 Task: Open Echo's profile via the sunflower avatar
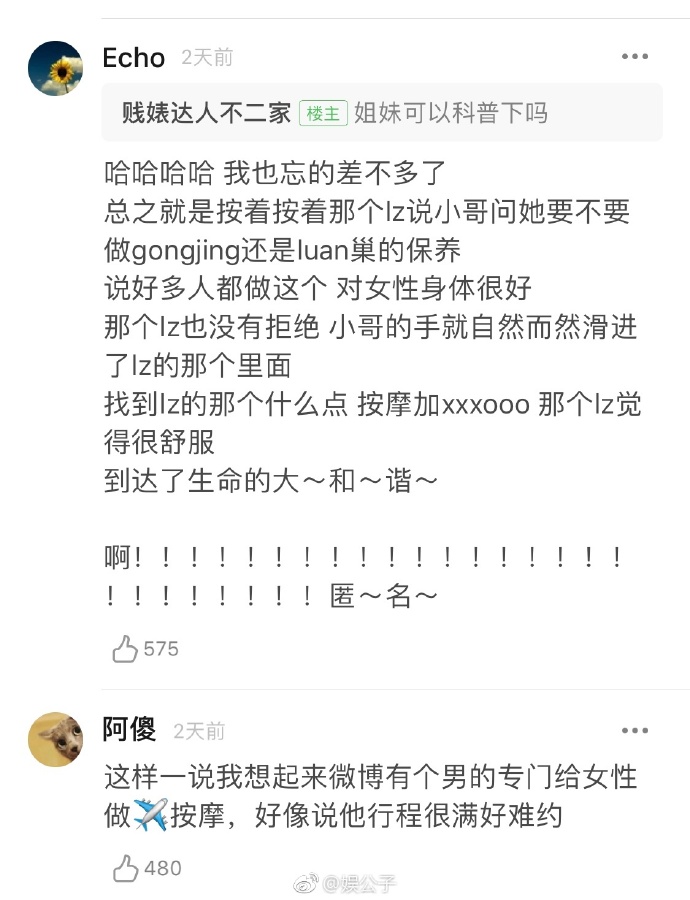pyautogui.click(x=55, y=68)
